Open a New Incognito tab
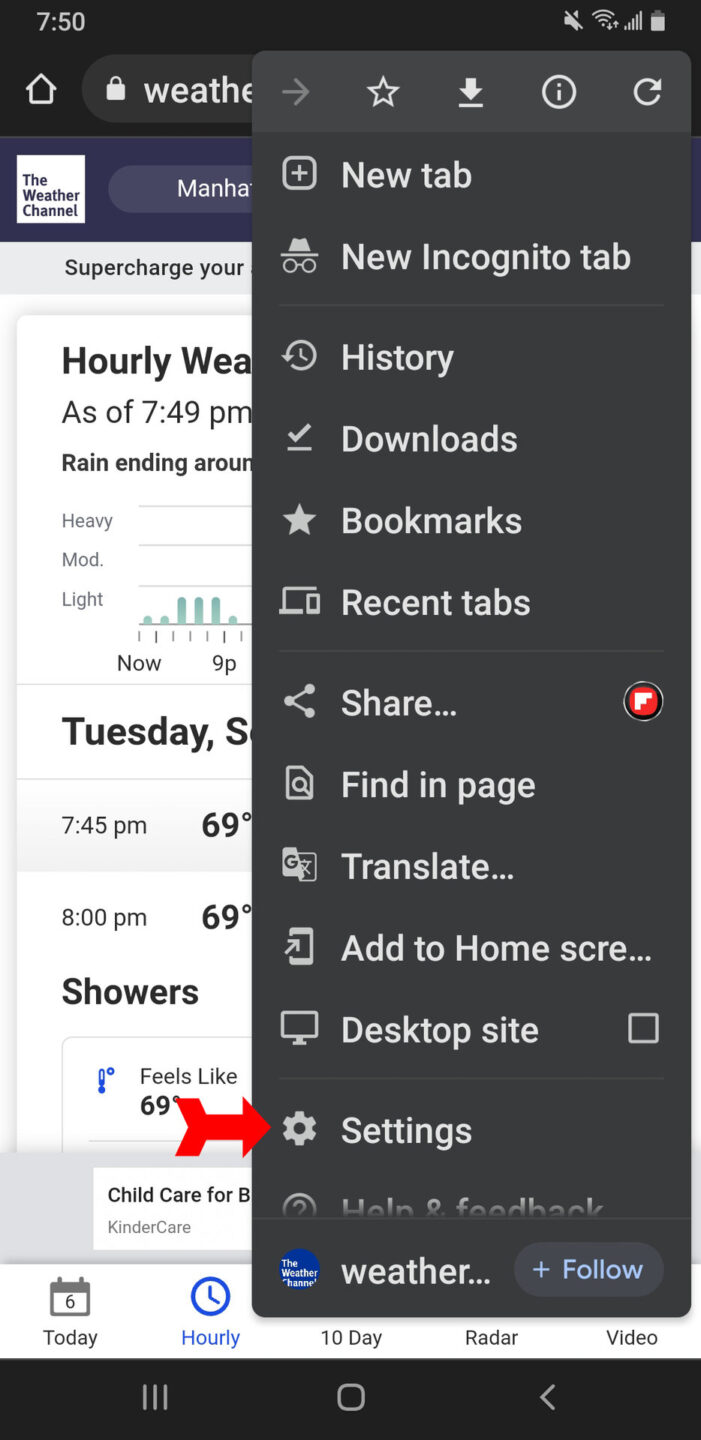 click(471, 257)
